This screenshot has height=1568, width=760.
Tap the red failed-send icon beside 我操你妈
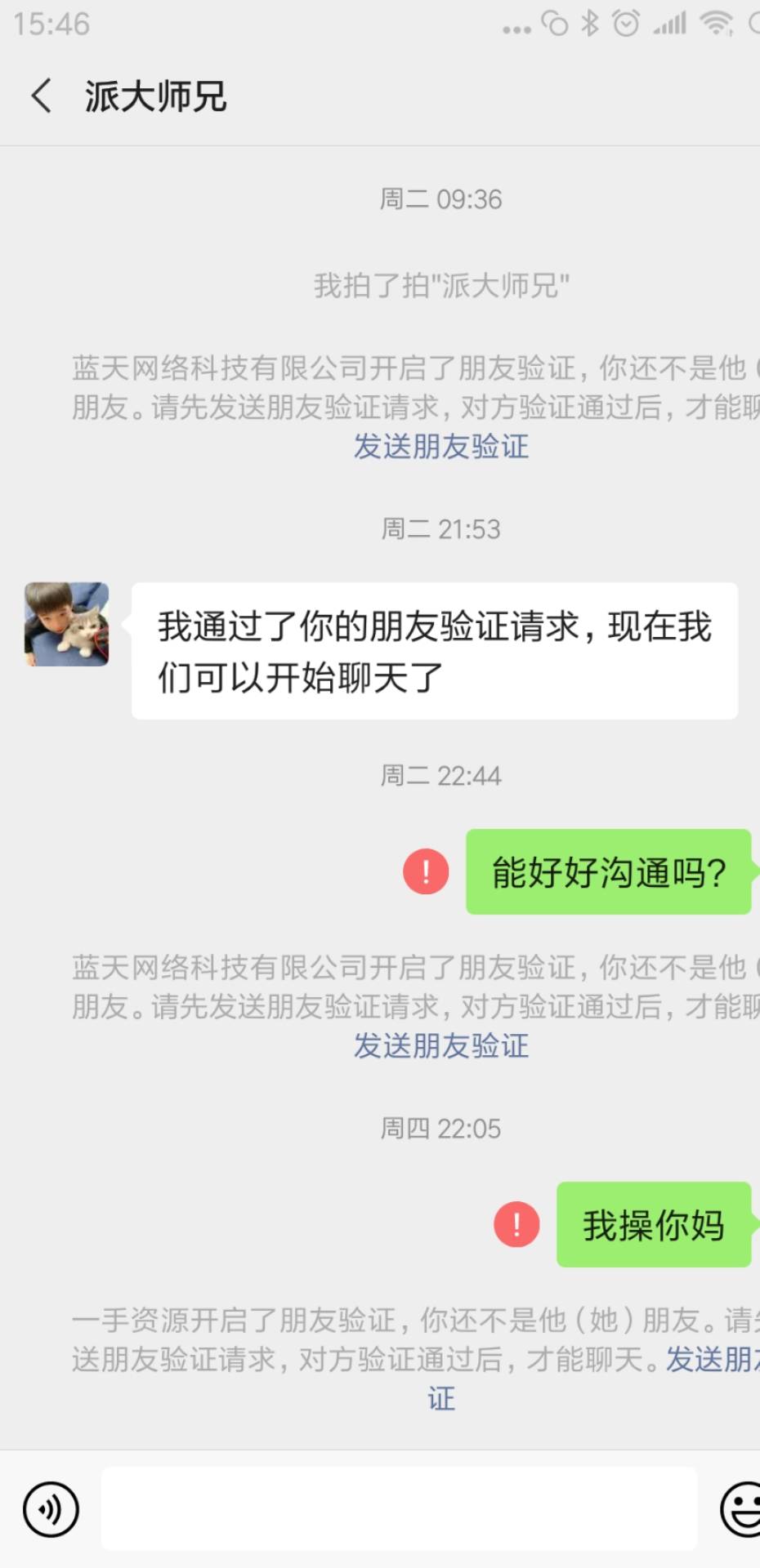[x=516, y=1224]
